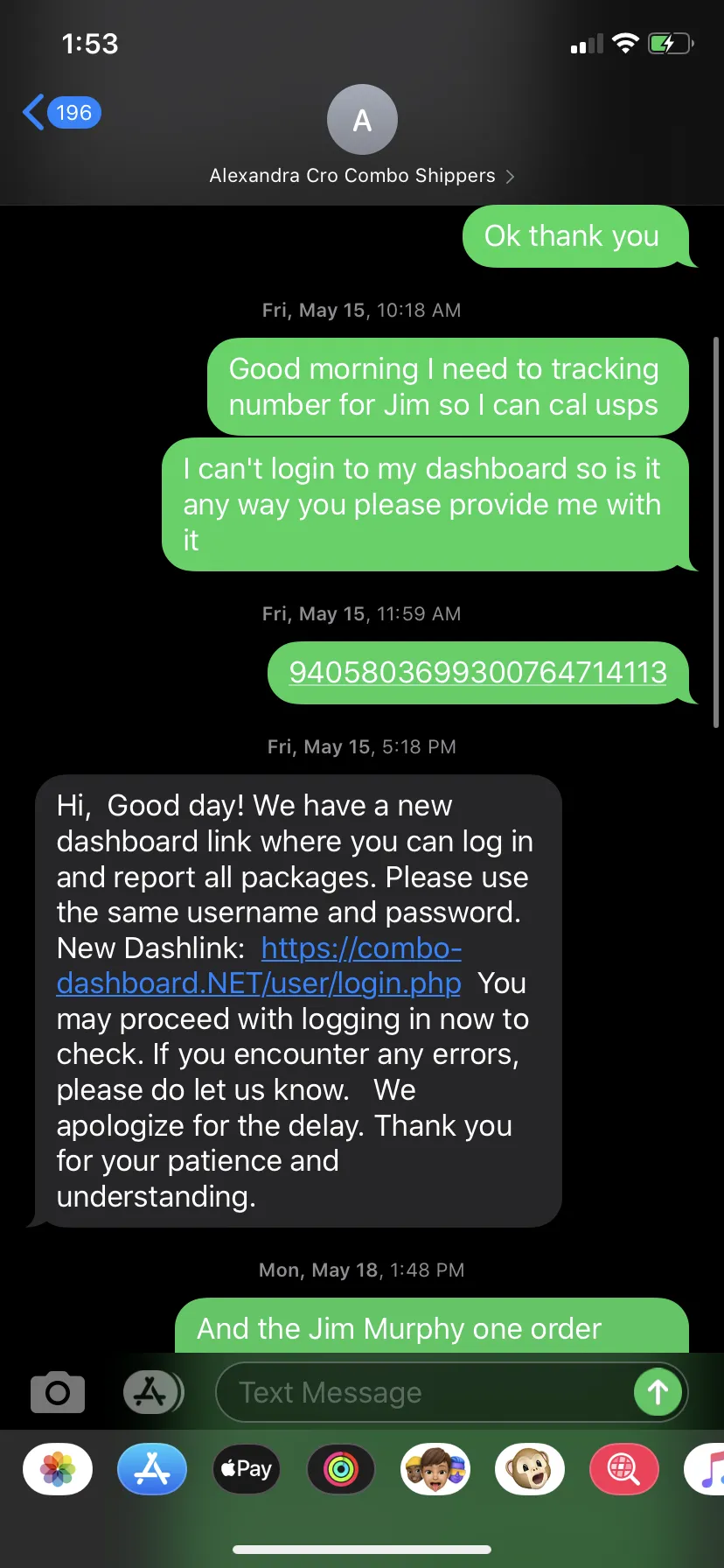This screenshot has width=724, height=1568.
Task: Toggle the iMessage app drawer button
Action: pyautogui.click(x=152, y=1392)
